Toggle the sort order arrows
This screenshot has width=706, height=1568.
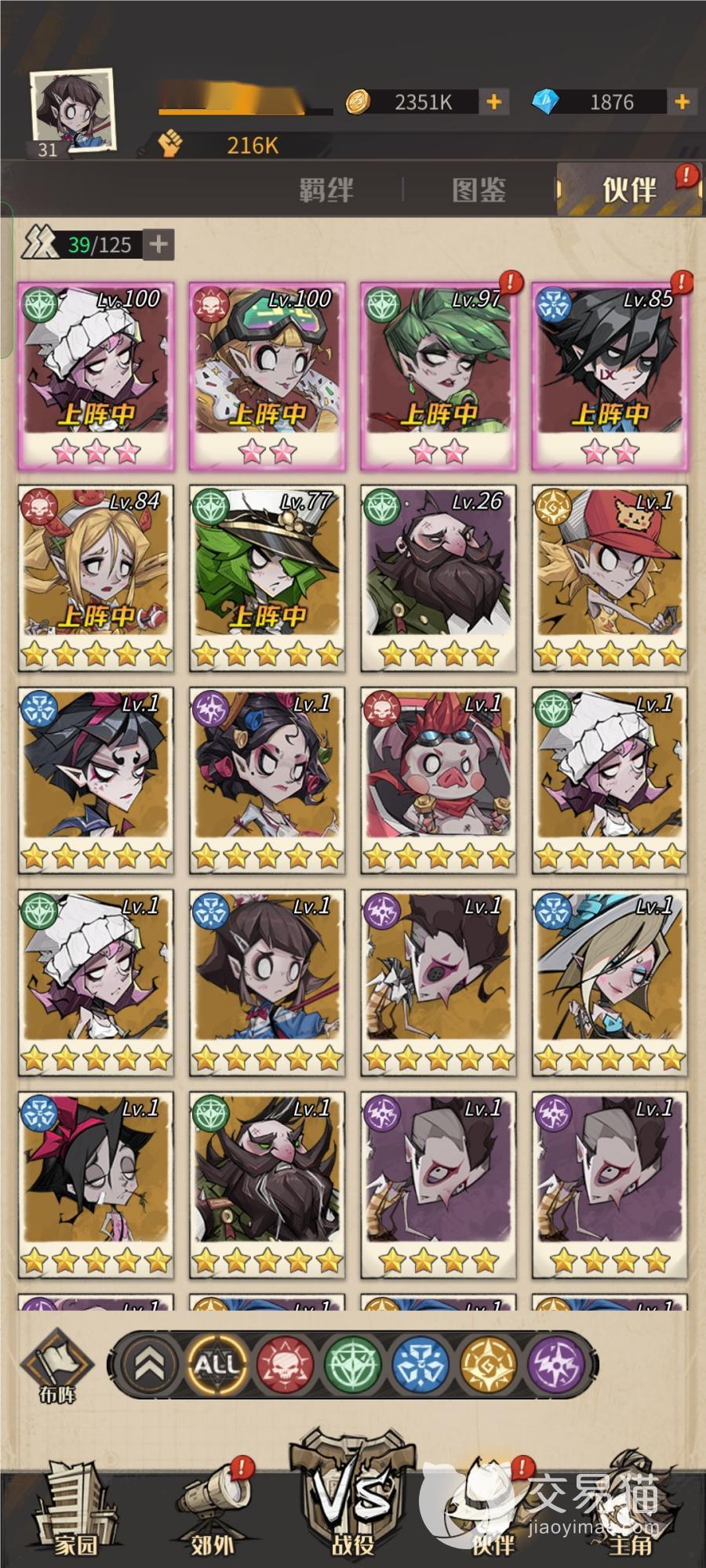[146, 1365]
